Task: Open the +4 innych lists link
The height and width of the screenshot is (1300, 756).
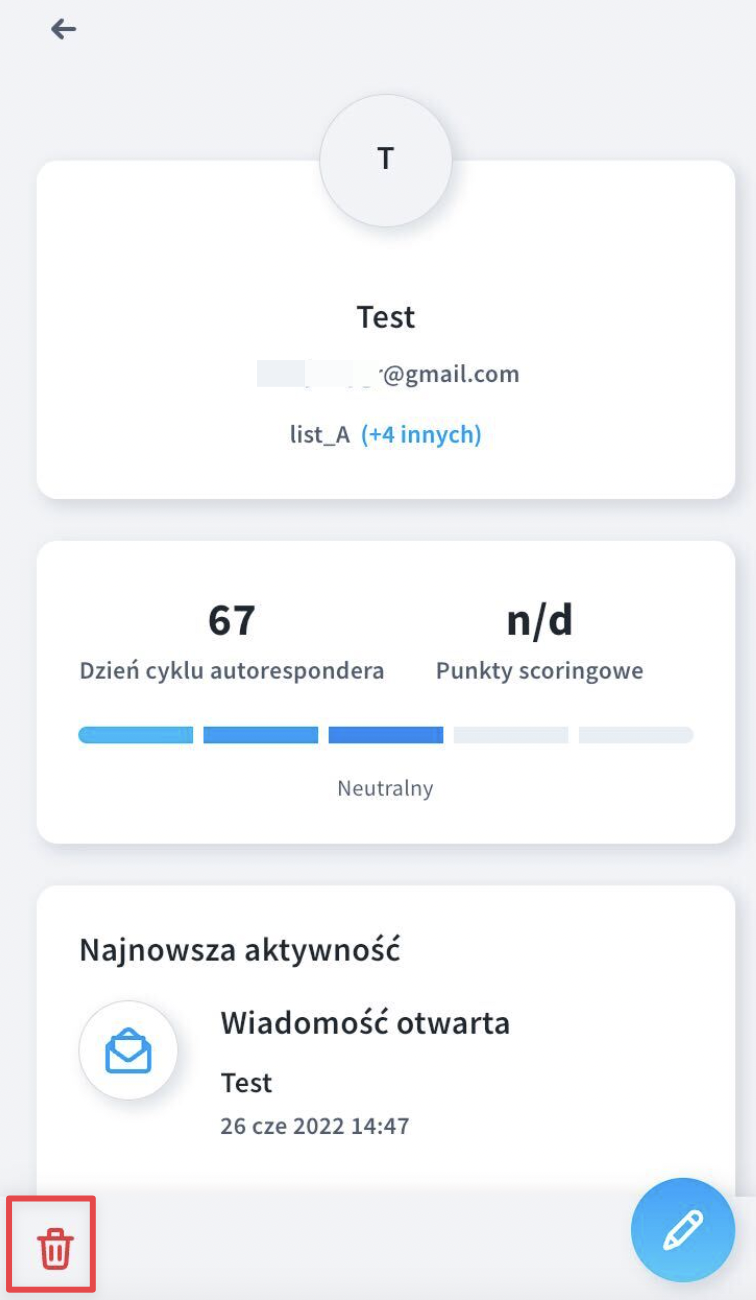Action: click(421, 435)
